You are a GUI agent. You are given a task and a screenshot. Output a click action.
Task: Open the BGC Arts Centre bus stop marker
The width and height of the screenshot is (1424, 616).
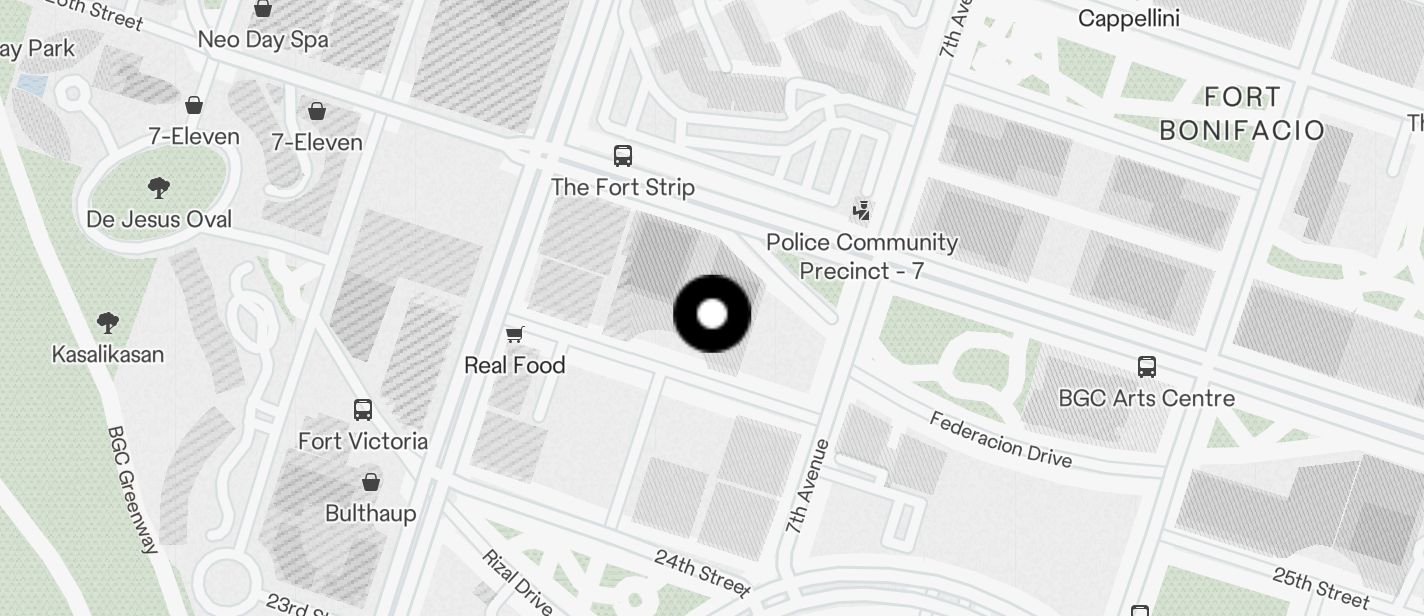1147,367
